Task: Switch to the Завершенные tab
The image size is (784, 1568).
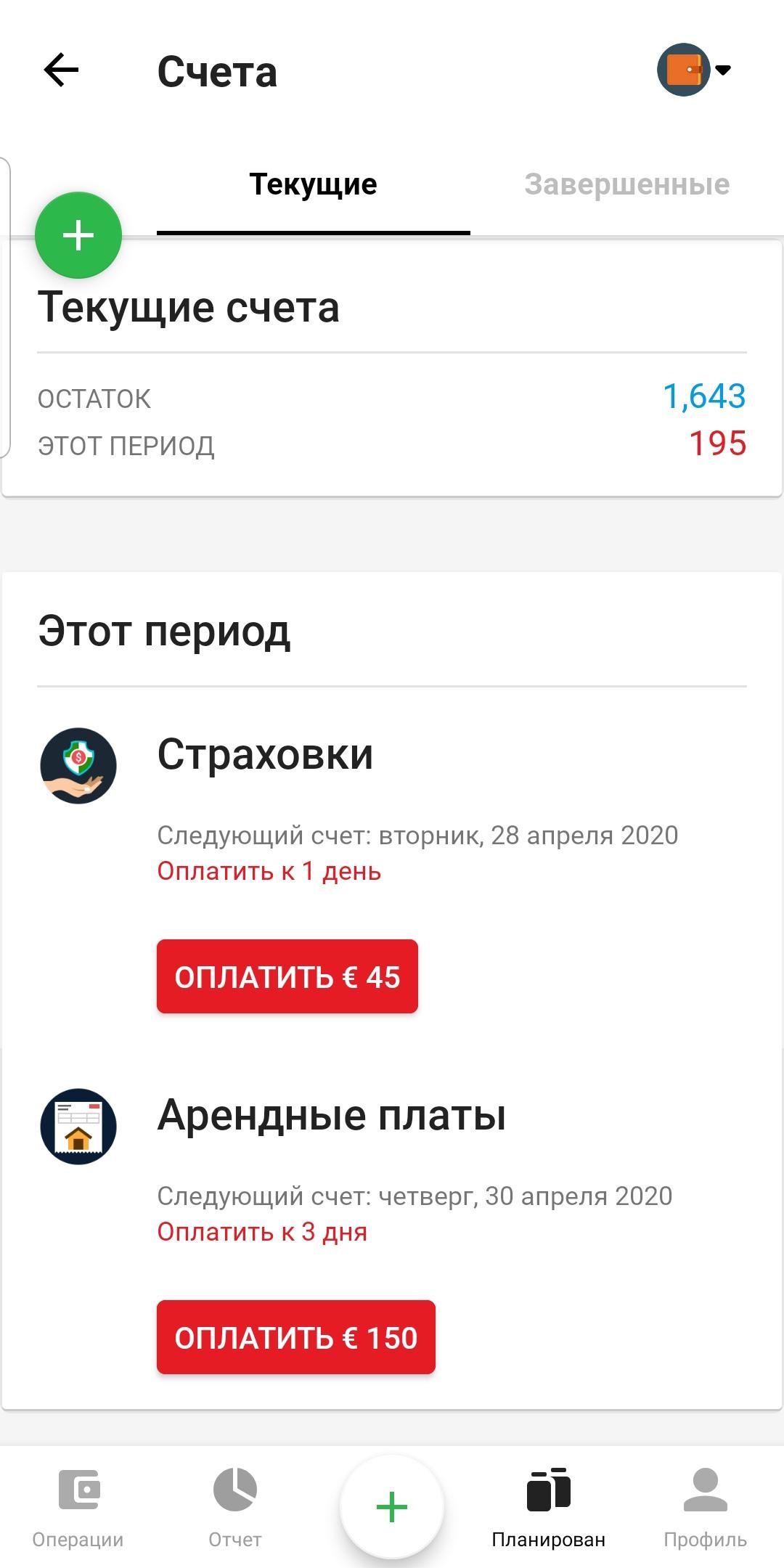Action: click(626, 185)
